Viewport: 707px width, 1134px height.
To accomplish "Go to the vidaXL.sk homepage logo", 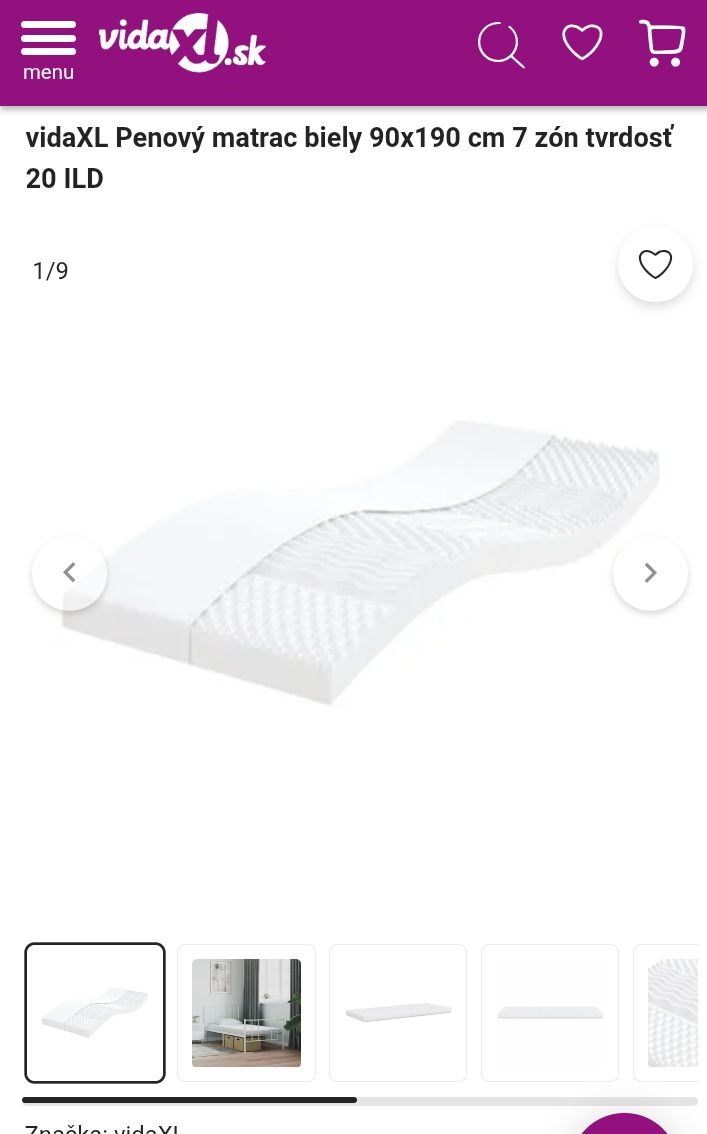I will tap(182, 43).
